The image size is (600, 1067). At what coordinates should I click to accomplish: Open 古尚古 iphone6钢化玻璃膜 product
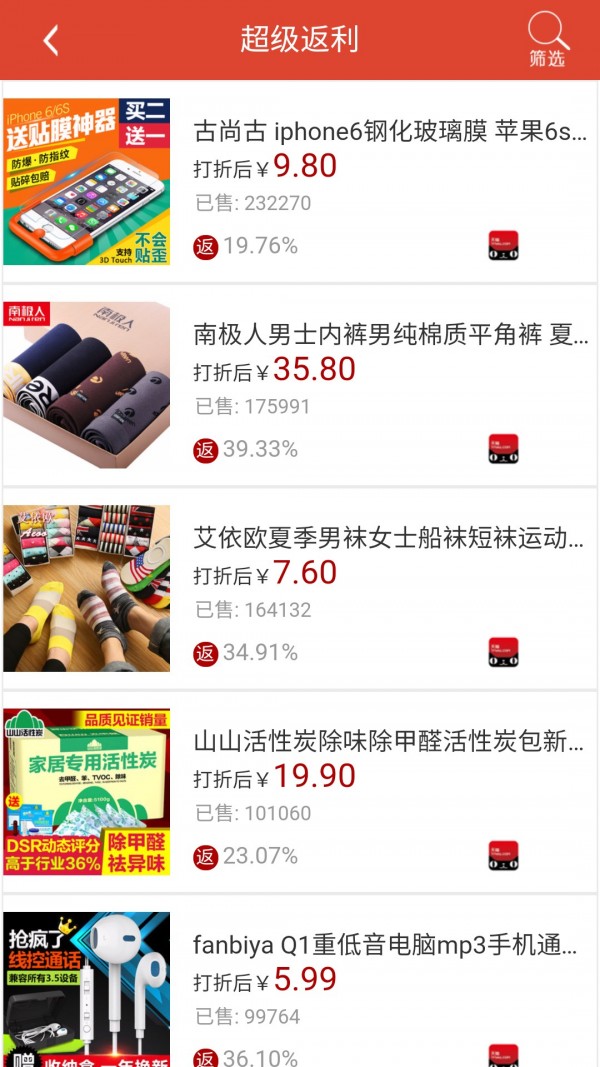[390, 132]
